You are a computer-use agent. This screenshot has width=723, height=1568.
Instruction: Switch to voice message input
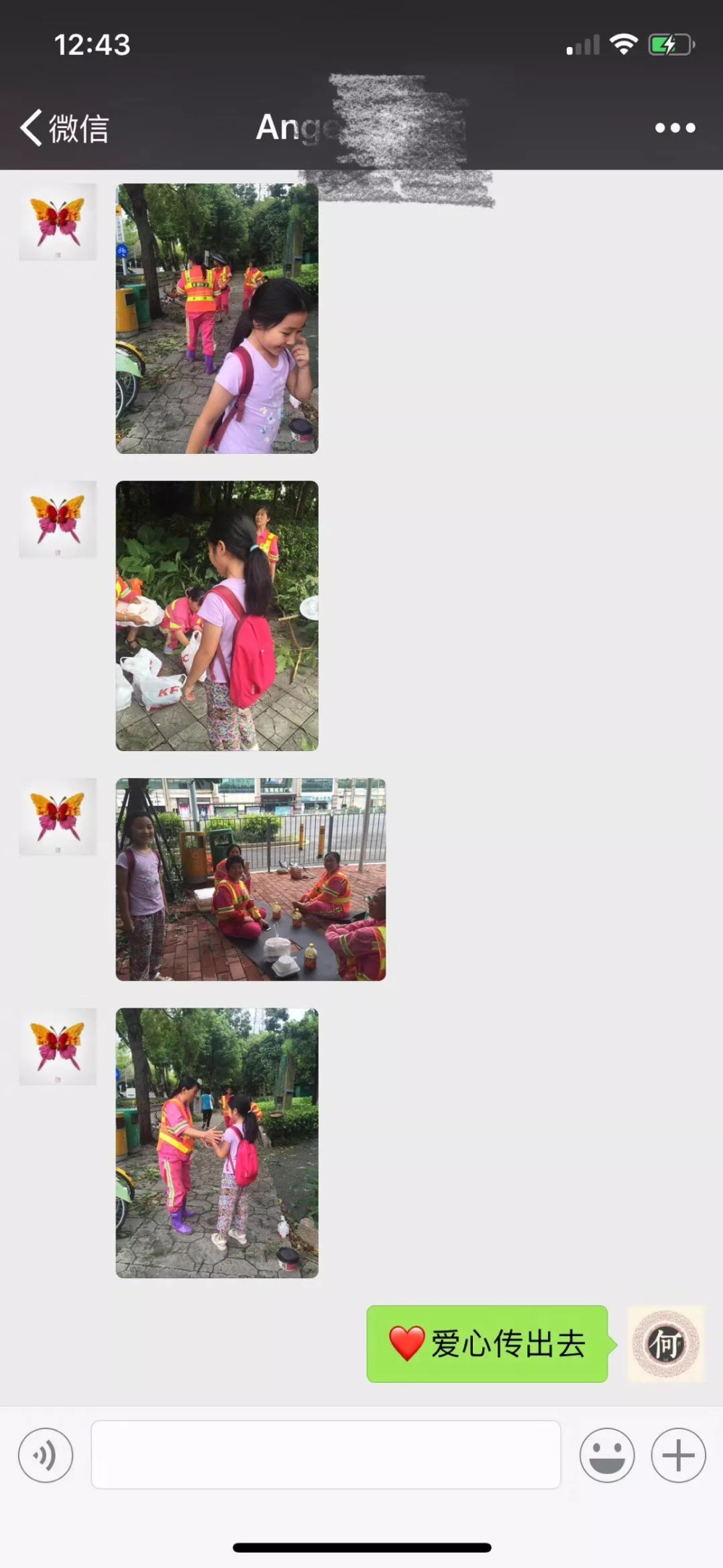pos(46,1455)
